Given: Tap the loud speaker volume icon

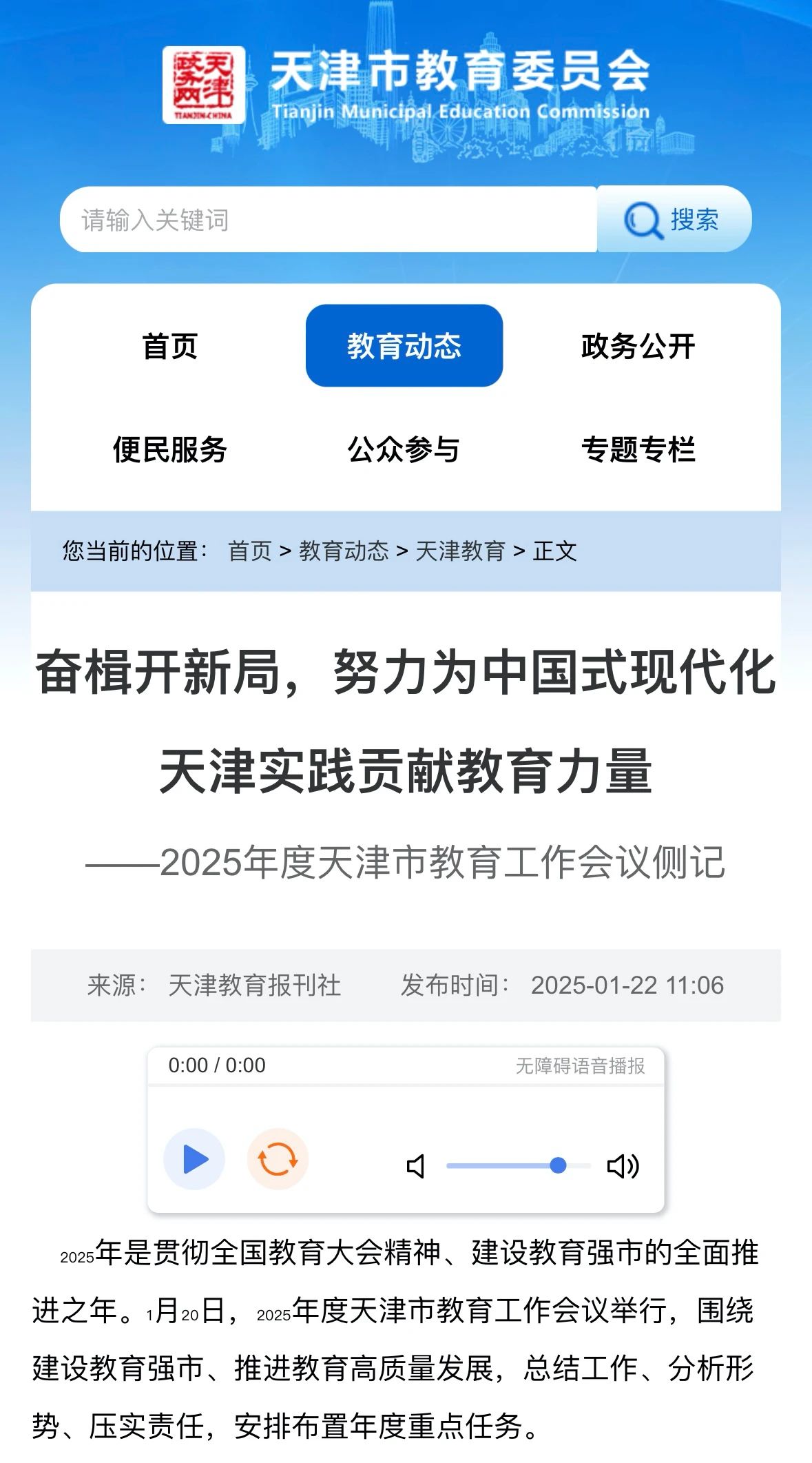Looking at the screenshot, I should (623, 1166).
